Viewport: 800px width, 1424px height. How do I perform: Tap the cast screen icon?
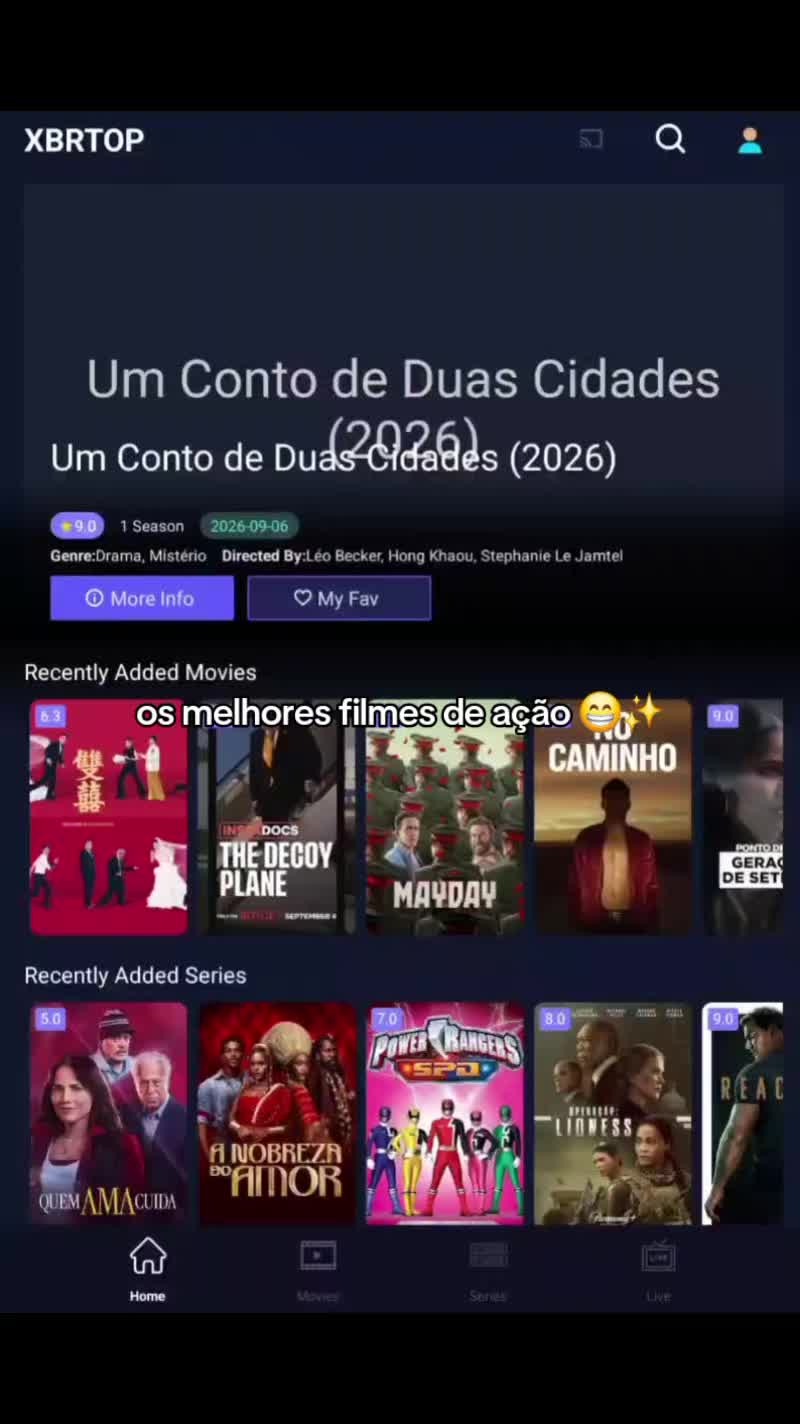[x=592, y=139]
